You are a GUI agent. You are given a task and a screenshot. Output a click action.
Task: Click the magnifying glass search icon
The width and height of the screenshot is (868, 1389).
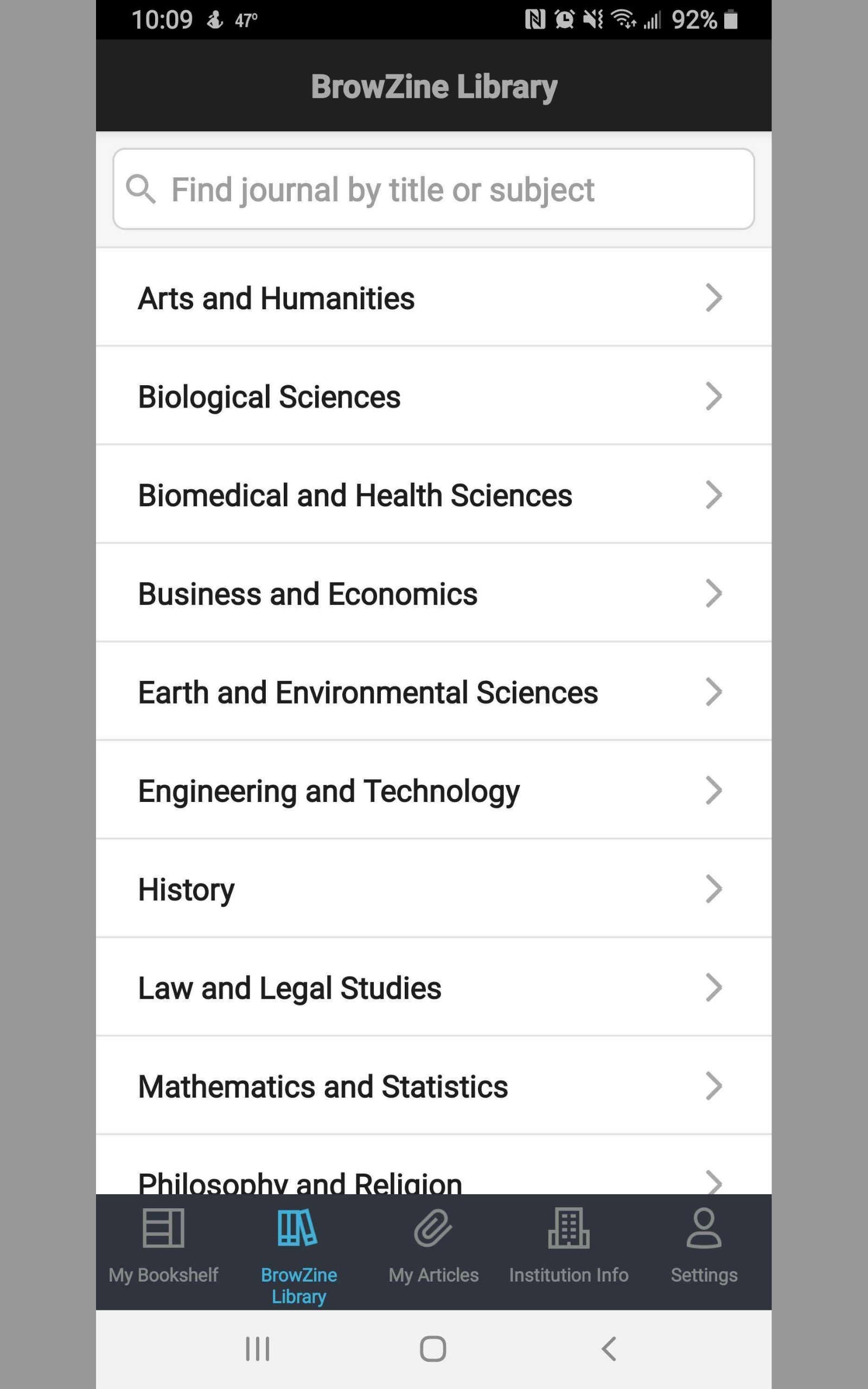pyautogui.click(x=142, y=189)
